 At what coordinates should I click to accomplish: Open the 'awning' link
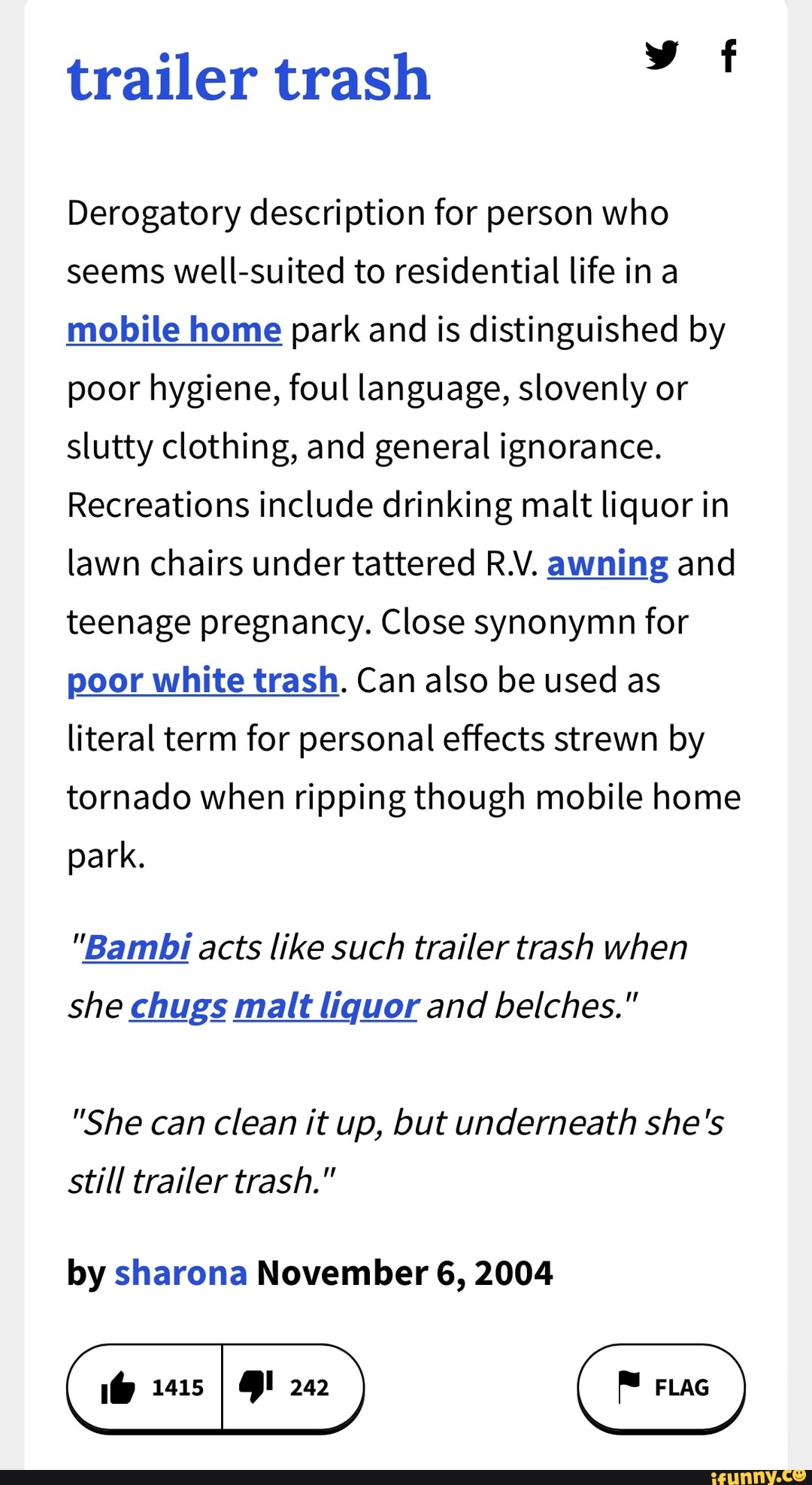607,563
